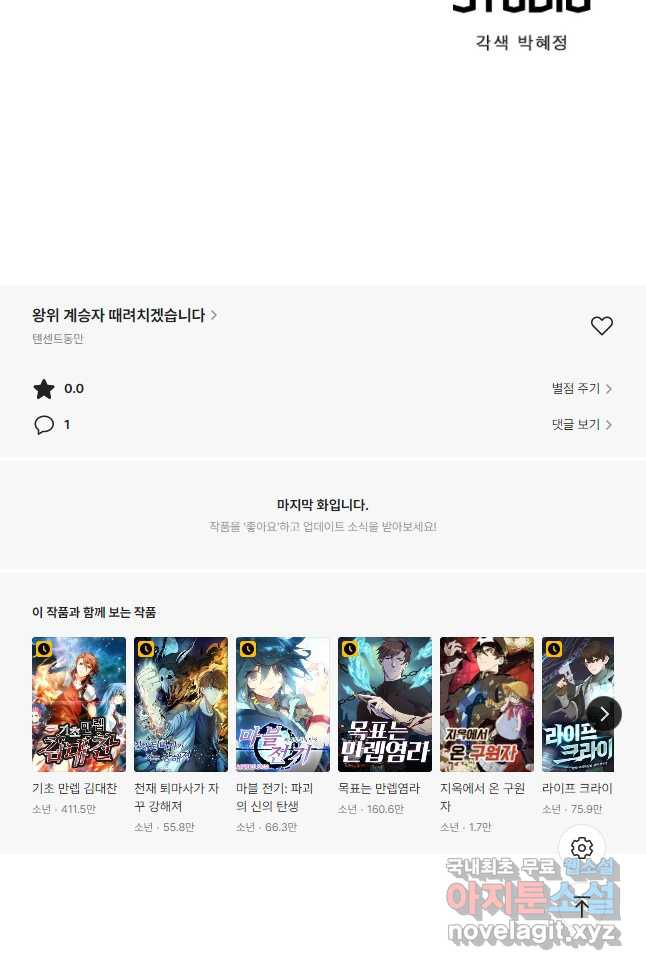Jump back to top with up arrow
646x970 pixels.
tap(582, 907)
